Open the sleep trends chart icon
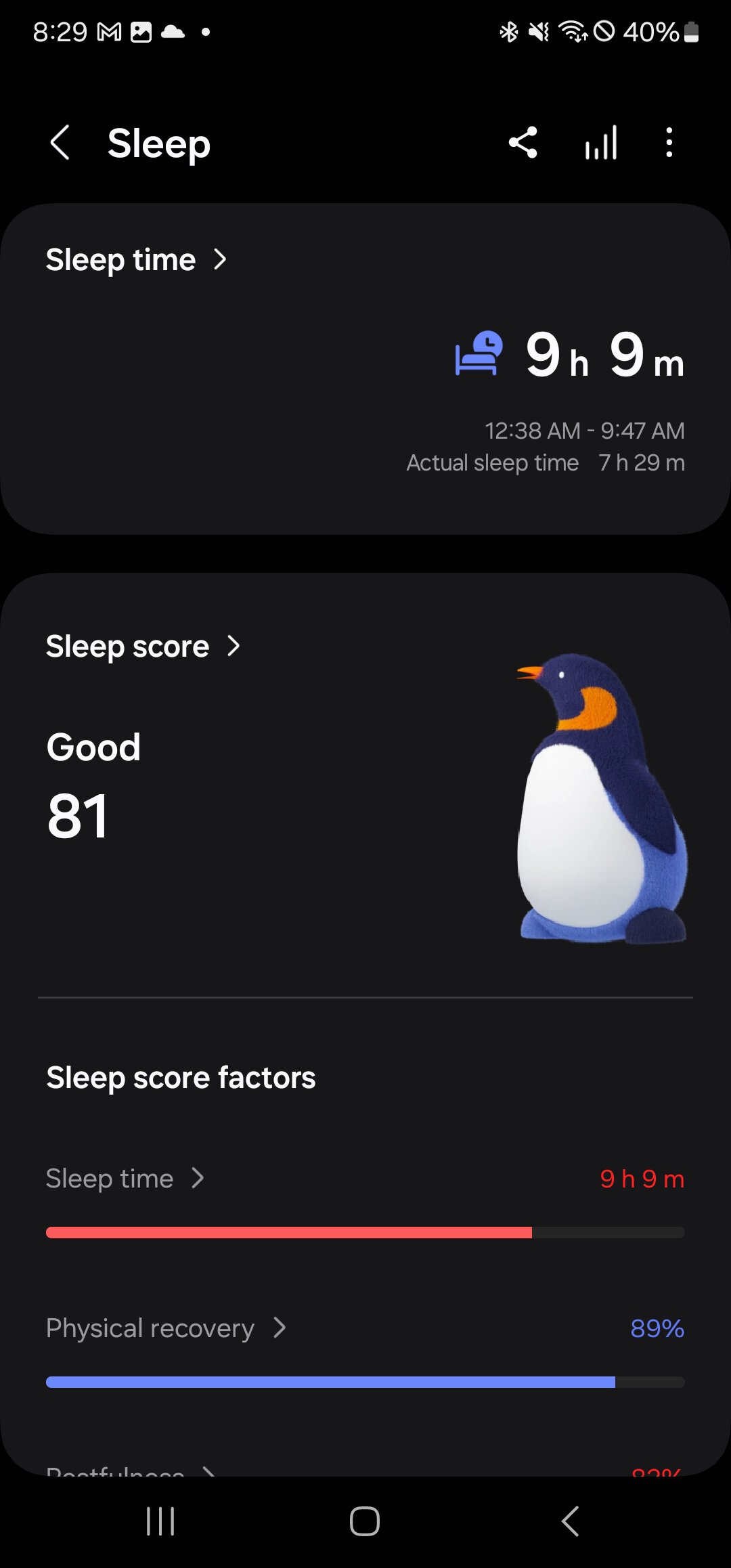 tap(601, 143)
